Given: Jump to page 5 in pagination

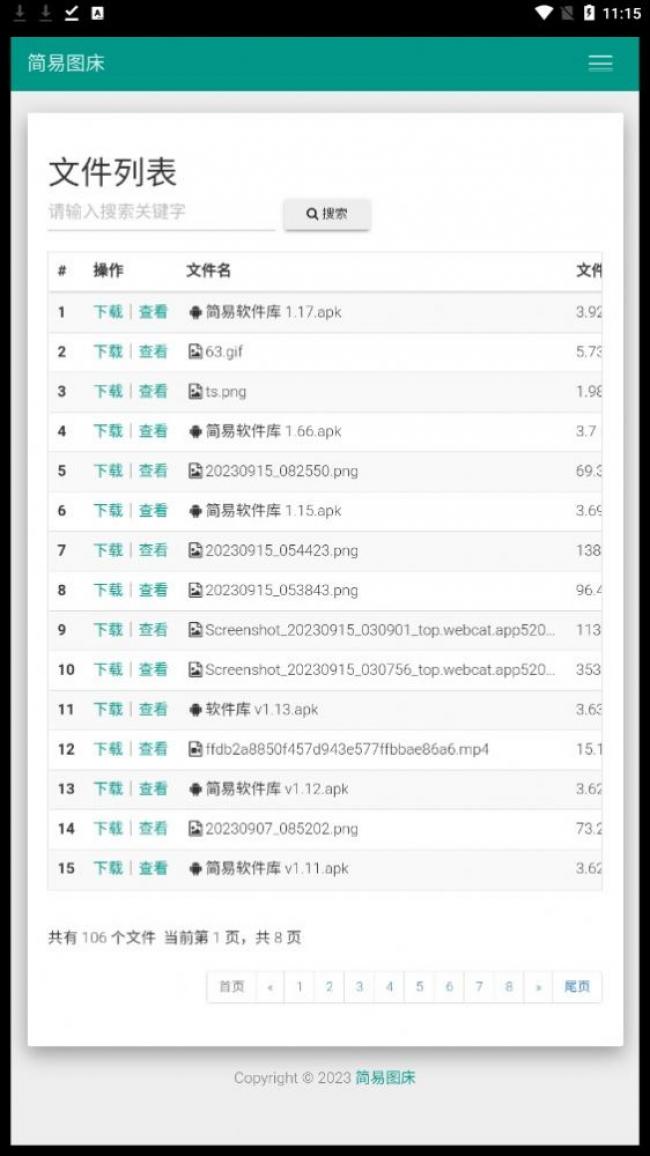Looking at the screenshot, I should pyautogui.click(x=419, y=987).
